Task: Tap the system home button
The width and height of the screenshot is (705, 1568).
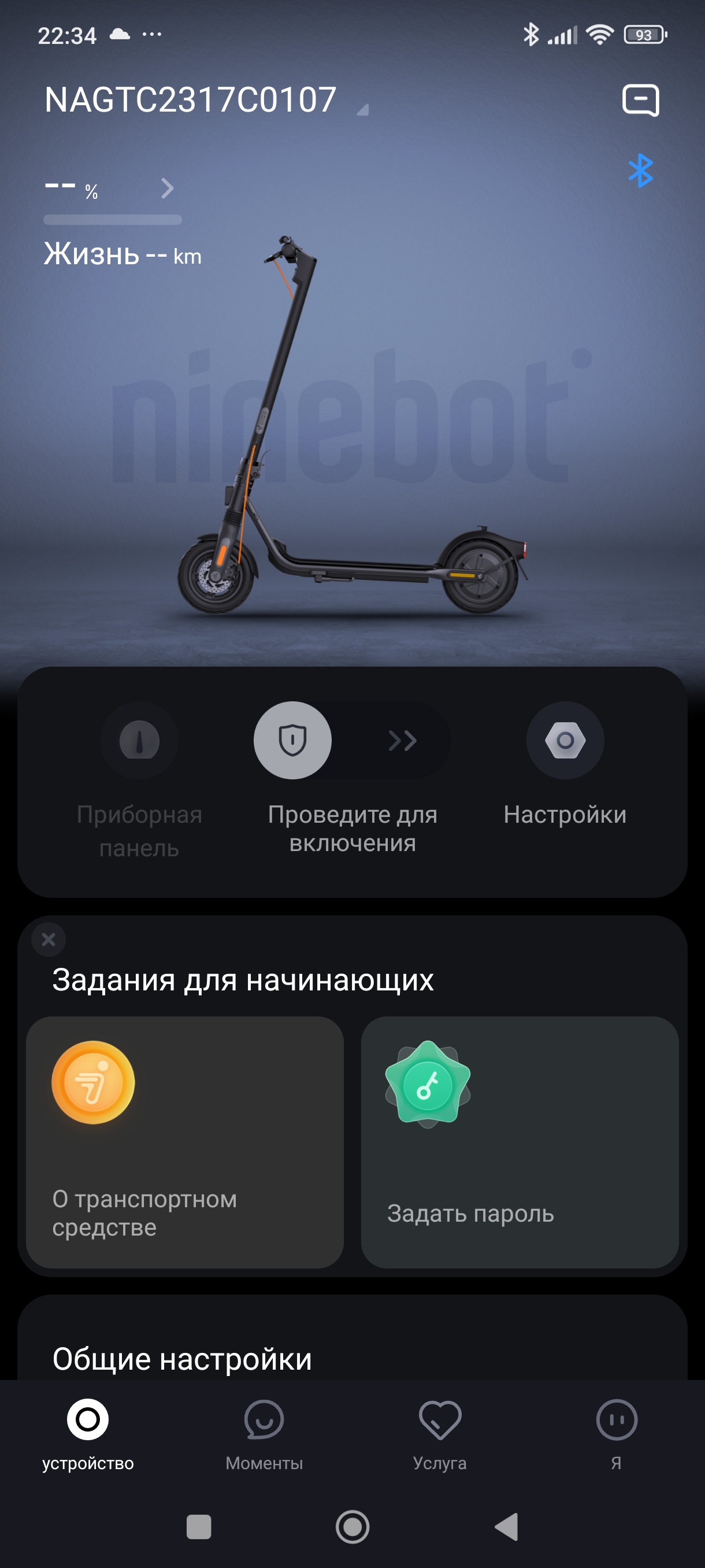Action: (x=352, y=1526)
